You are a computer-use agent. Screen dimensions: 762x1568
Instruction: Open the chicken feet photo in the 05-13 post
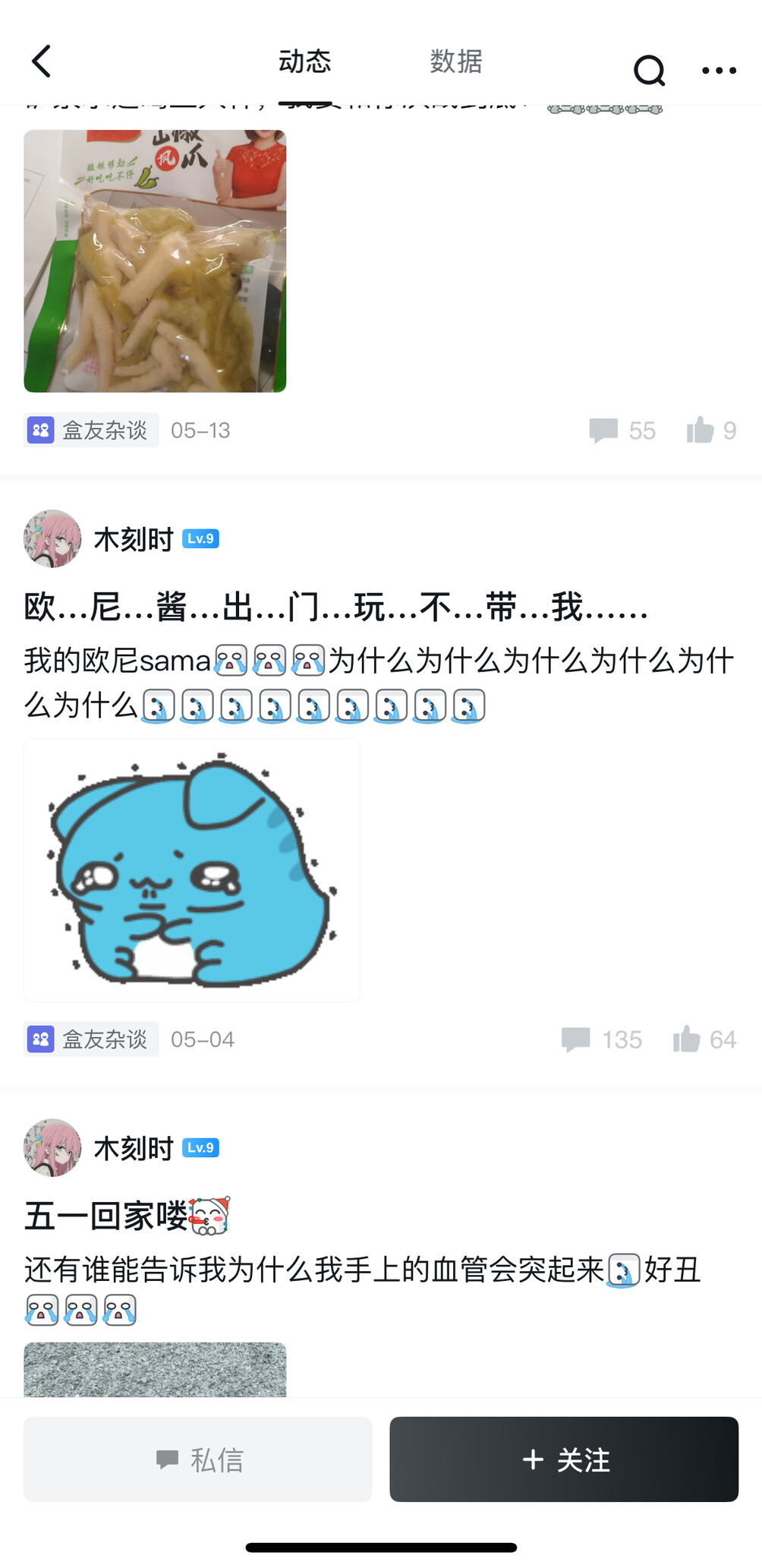pyautogui.click(x=155, y=260)
